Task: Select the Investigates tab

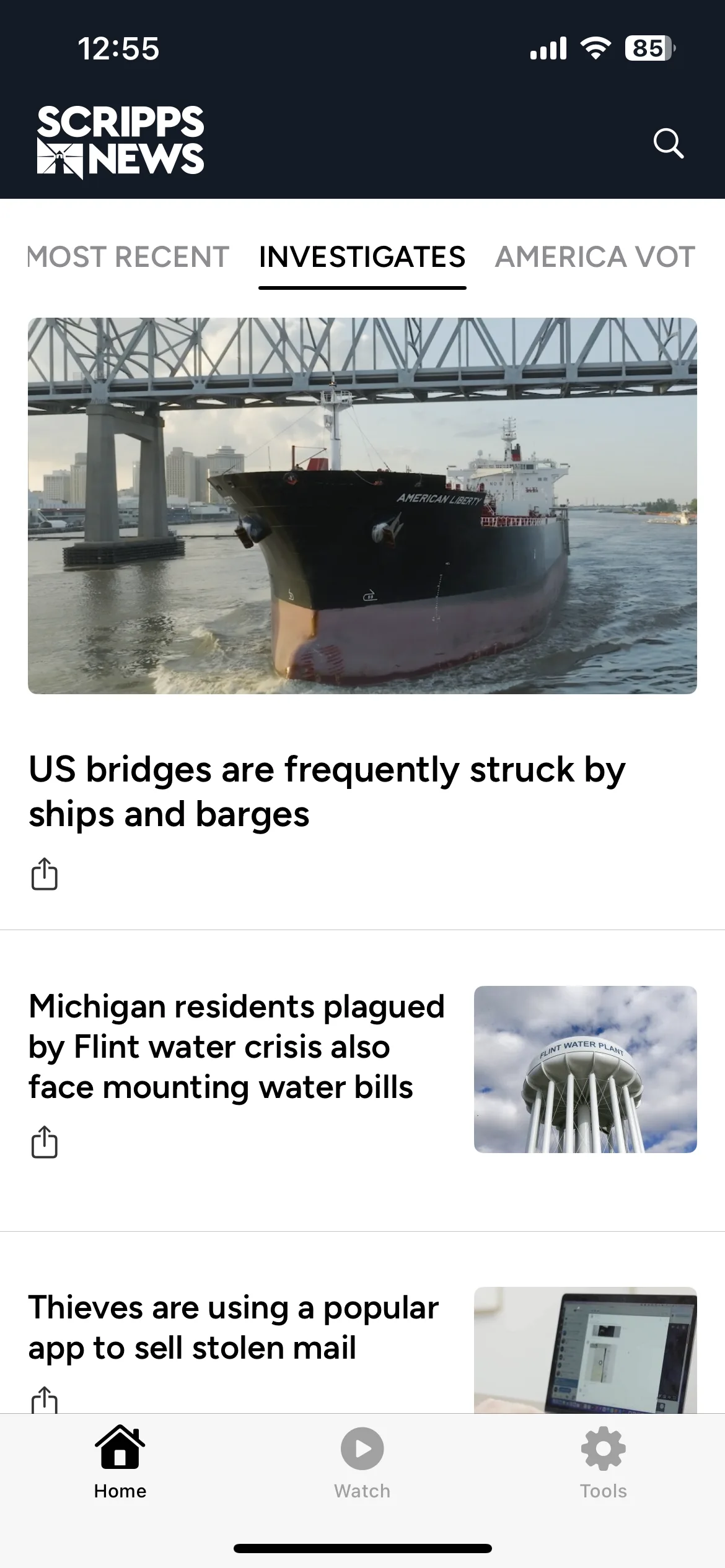Action: [x=362, y=257]
